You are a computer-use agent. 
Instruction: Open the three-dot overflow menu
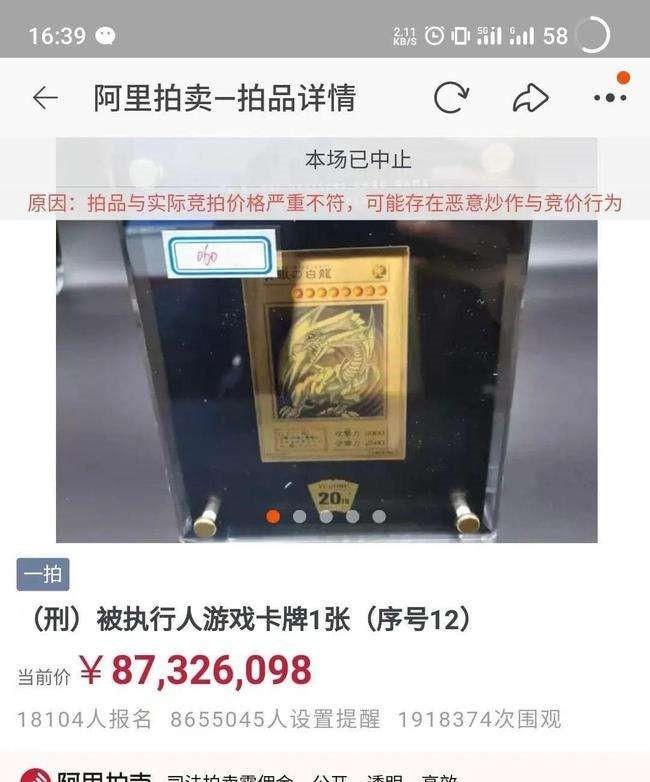(x=609, y=98)
